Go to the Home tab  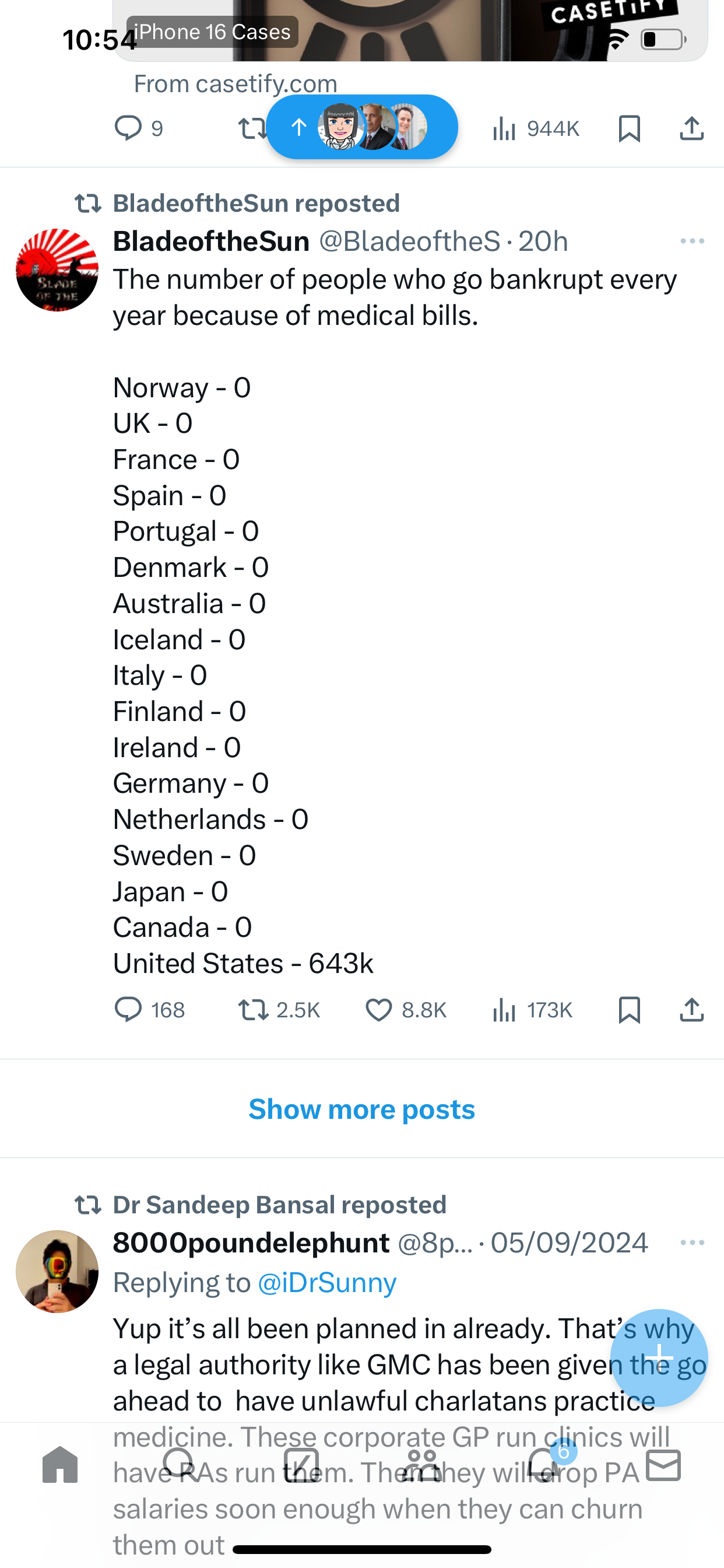point(60,1465)
